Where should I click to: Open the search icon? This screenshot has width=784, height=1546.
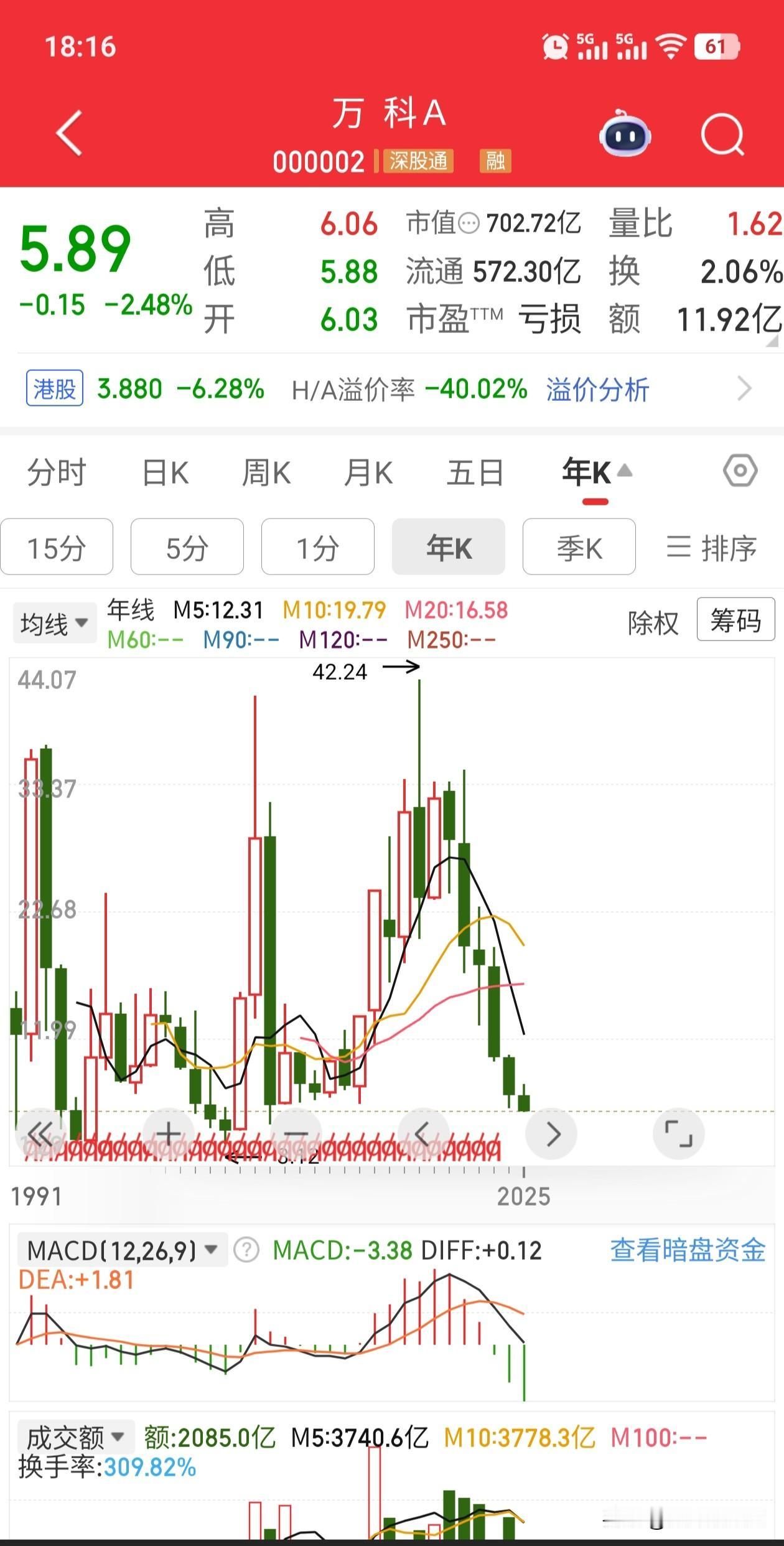point(722,134)
